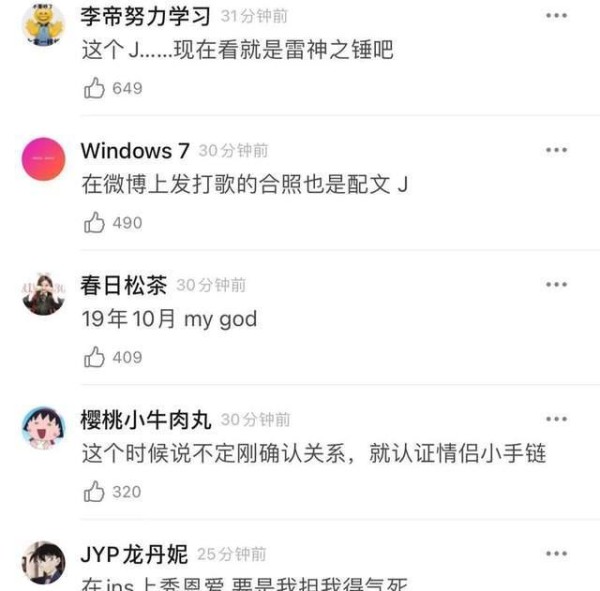
Task: Open 樱桃小牛肉丸's avatar
Action: [42, 428]
